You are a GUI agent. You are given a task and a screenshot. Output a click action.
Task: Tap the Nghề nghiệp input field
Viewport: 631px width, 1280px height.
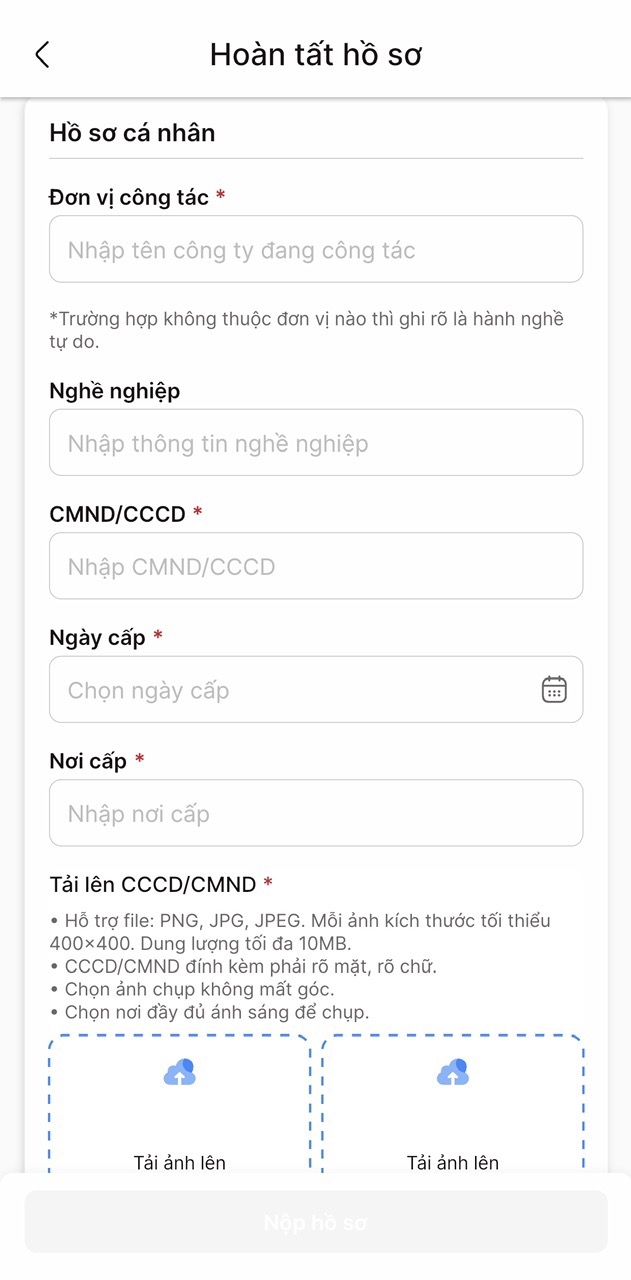pos(315,442)
